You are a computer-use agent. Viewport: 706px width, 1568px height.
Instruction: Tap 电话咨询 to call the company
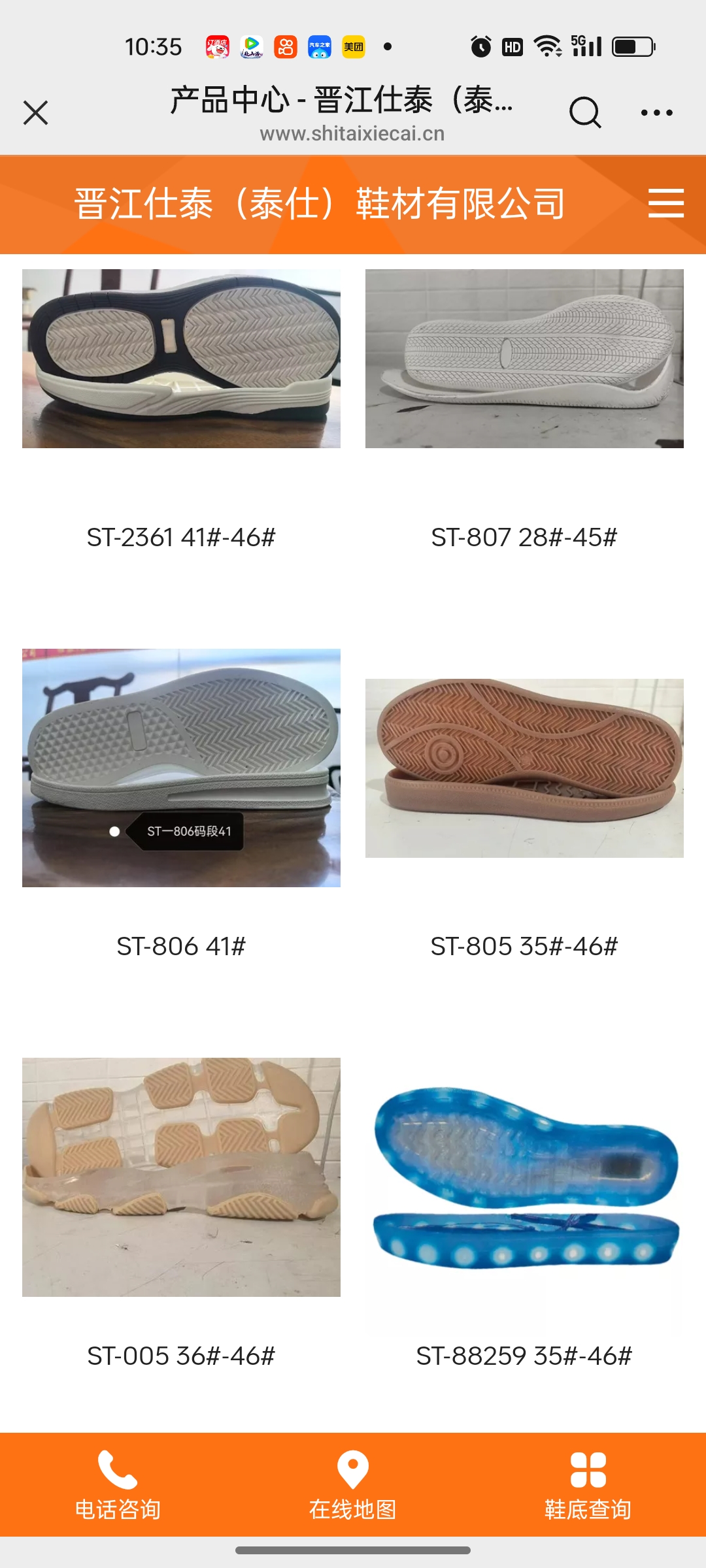coord(118,1484)
